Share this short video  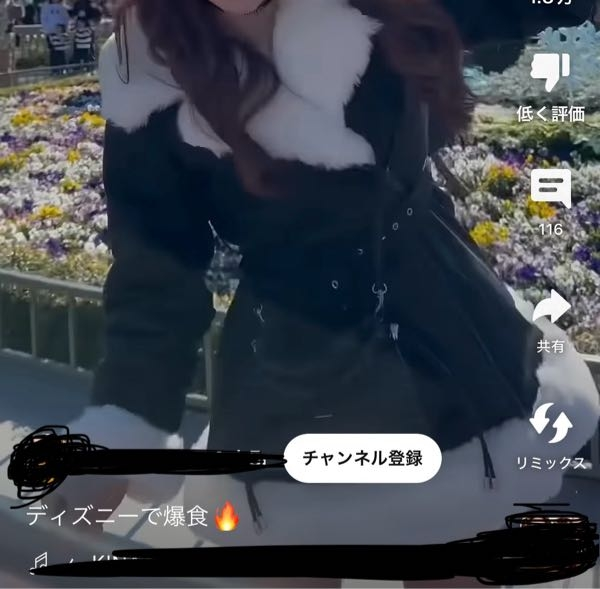click(550, 308)
